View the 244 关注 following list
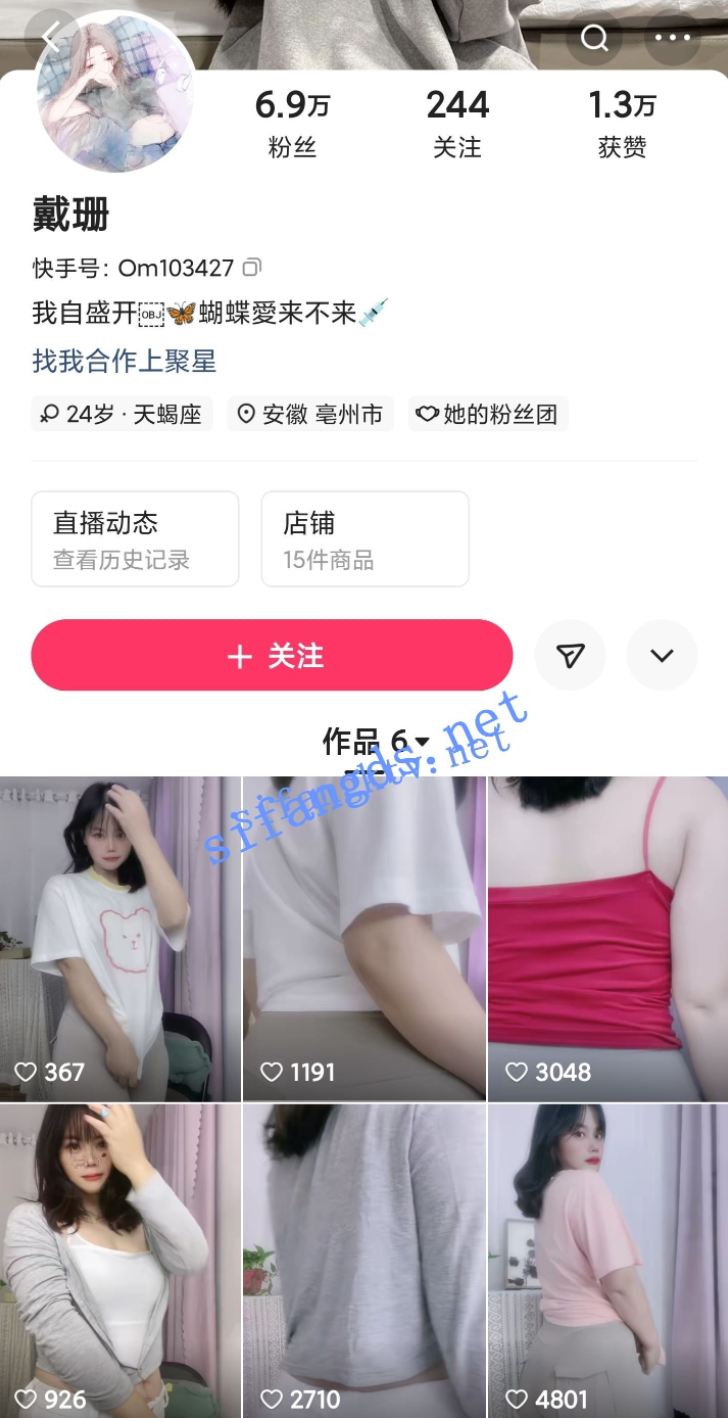The image size is (728, 1418). [x=457, y=123]
